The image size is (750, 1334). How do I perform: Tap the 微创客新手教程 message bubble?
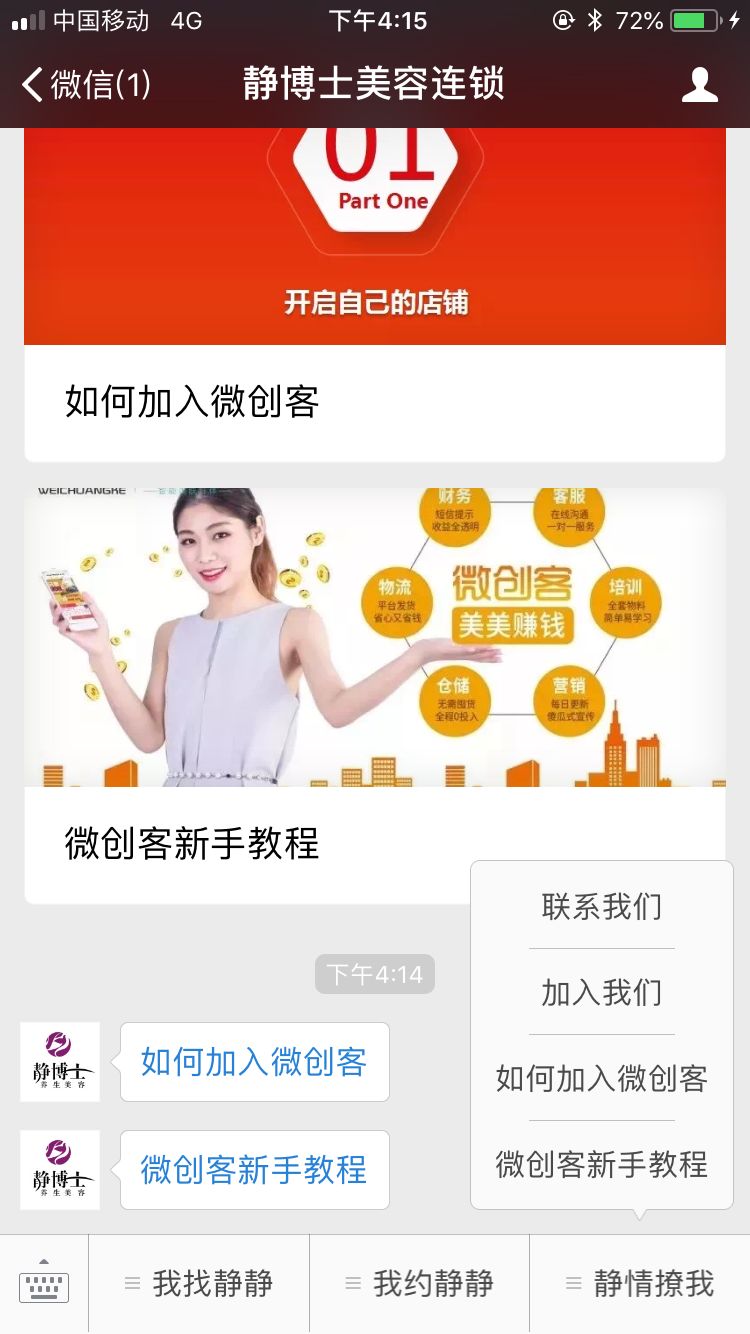point(254,1170)
